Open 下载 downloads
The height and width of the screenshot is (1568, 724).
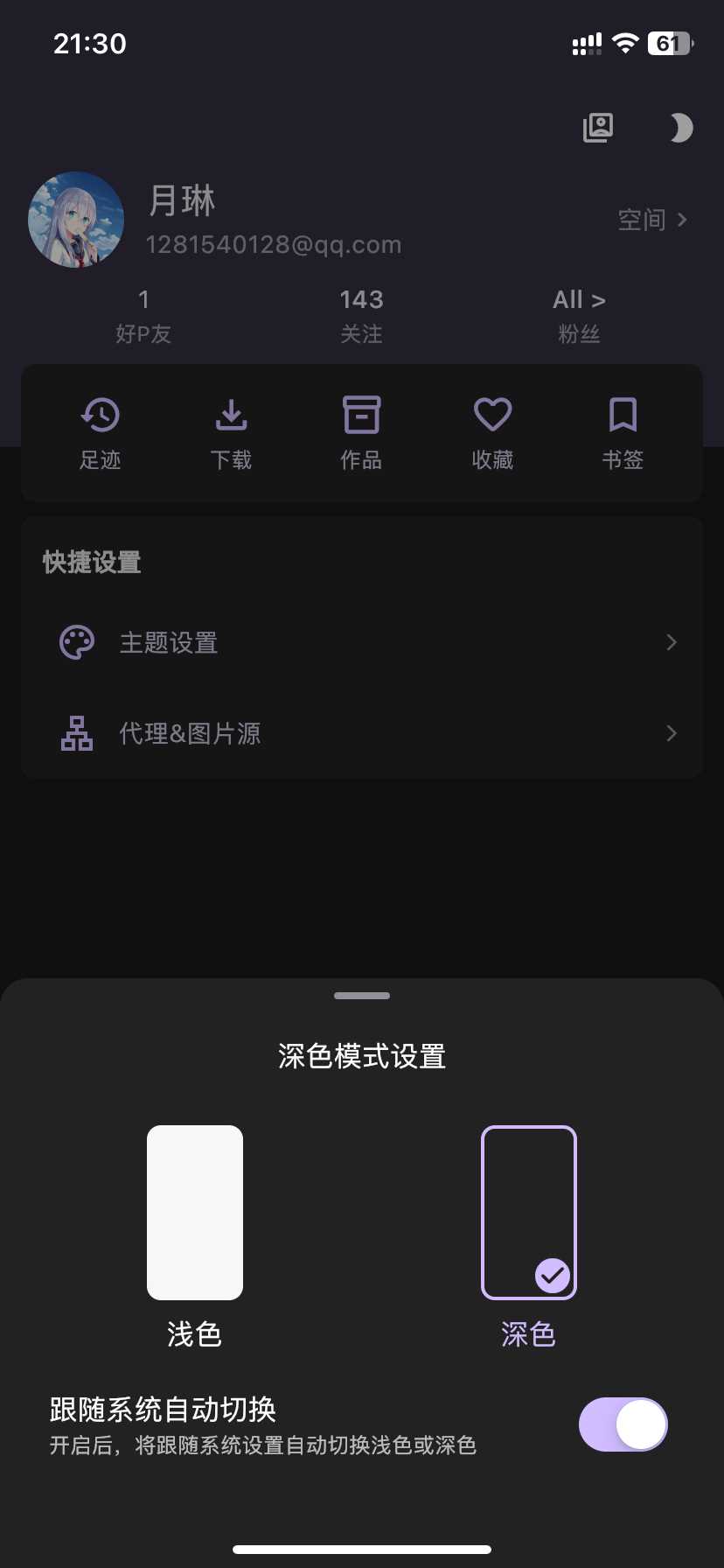coord(231,432)
